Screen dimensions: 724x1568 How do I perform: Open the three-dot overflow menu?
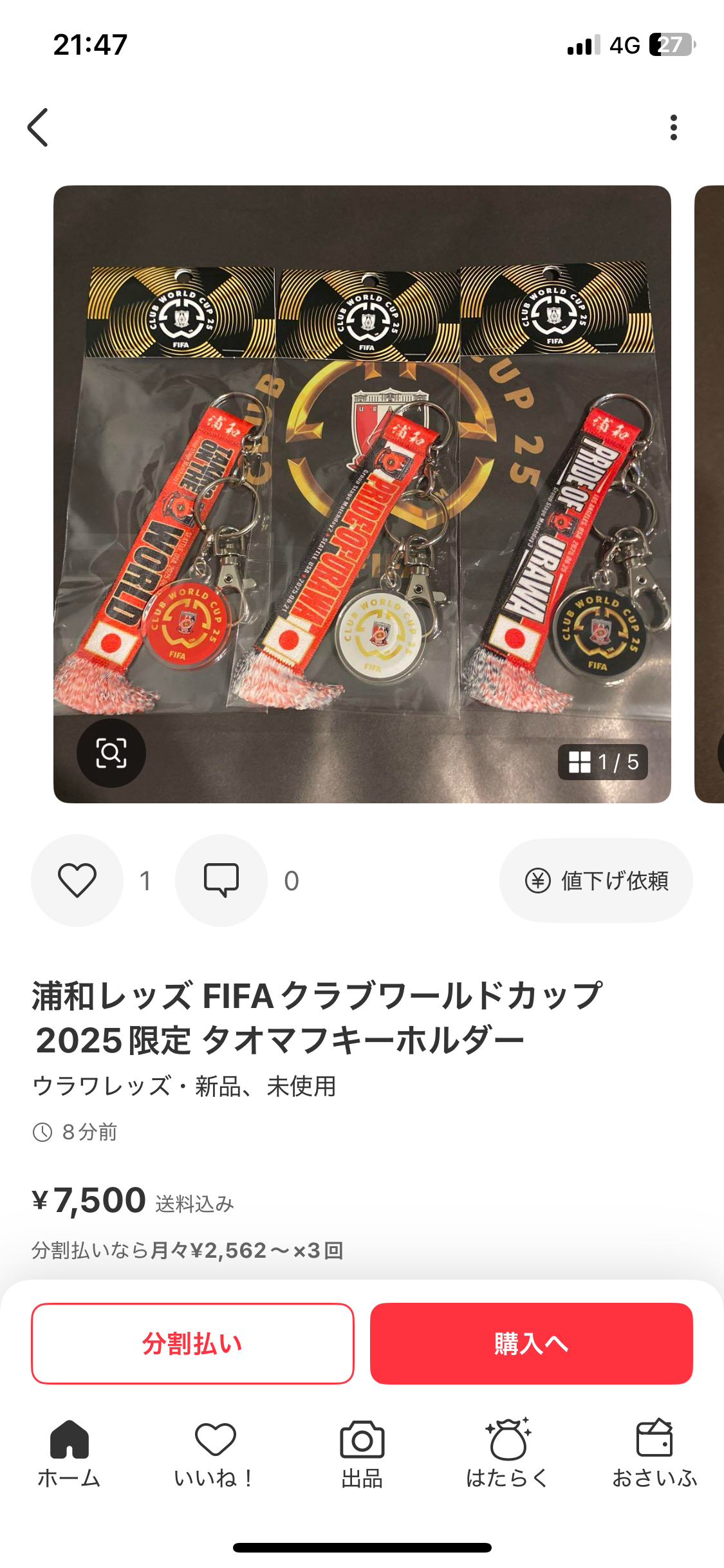click(x=673, y=127)
